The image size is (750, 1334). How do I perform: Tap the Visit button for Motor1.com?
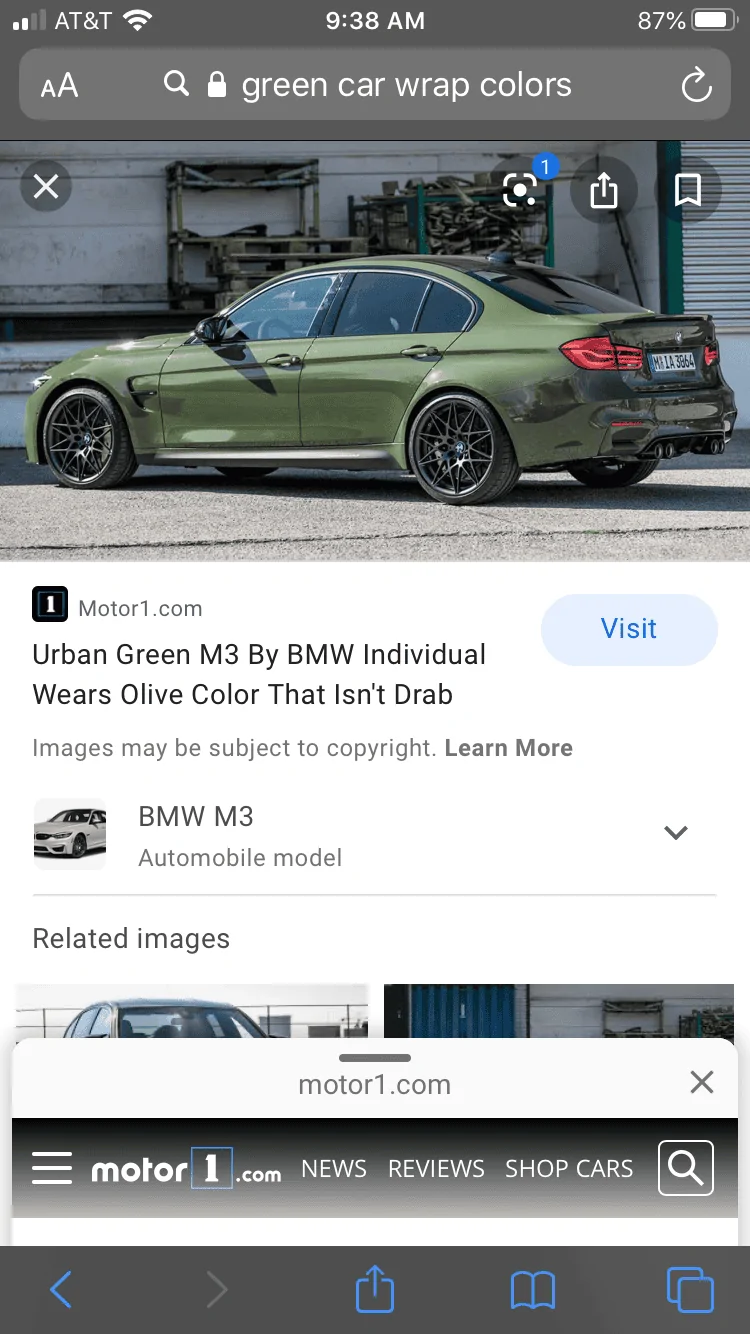pyautogui.click(x=629, y=629)
